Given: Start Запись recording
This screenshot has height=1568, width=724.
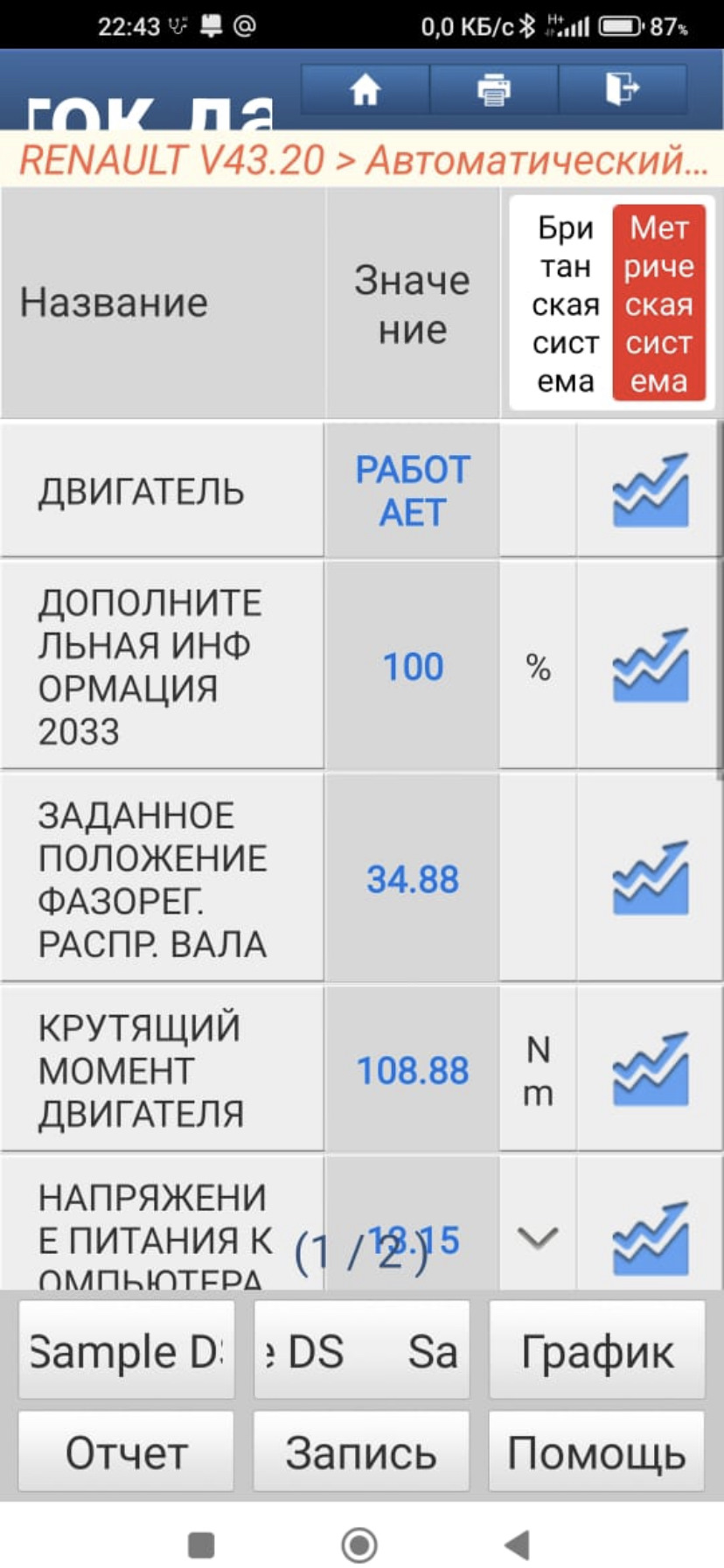Looking at the screenshot, I should tap(361, 1452).
